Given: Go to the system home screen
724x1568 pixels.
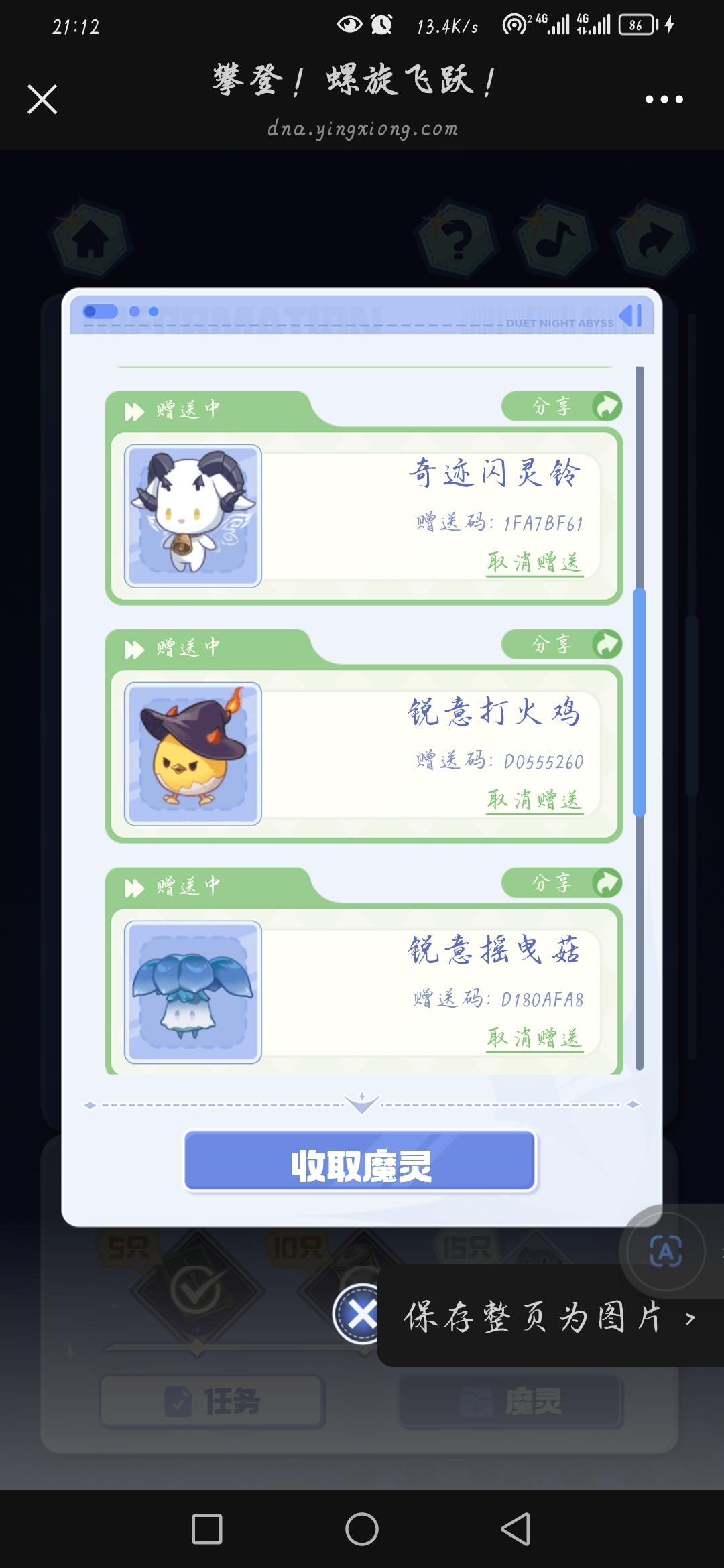Looking at the screenshot, I should (362, 1528).
